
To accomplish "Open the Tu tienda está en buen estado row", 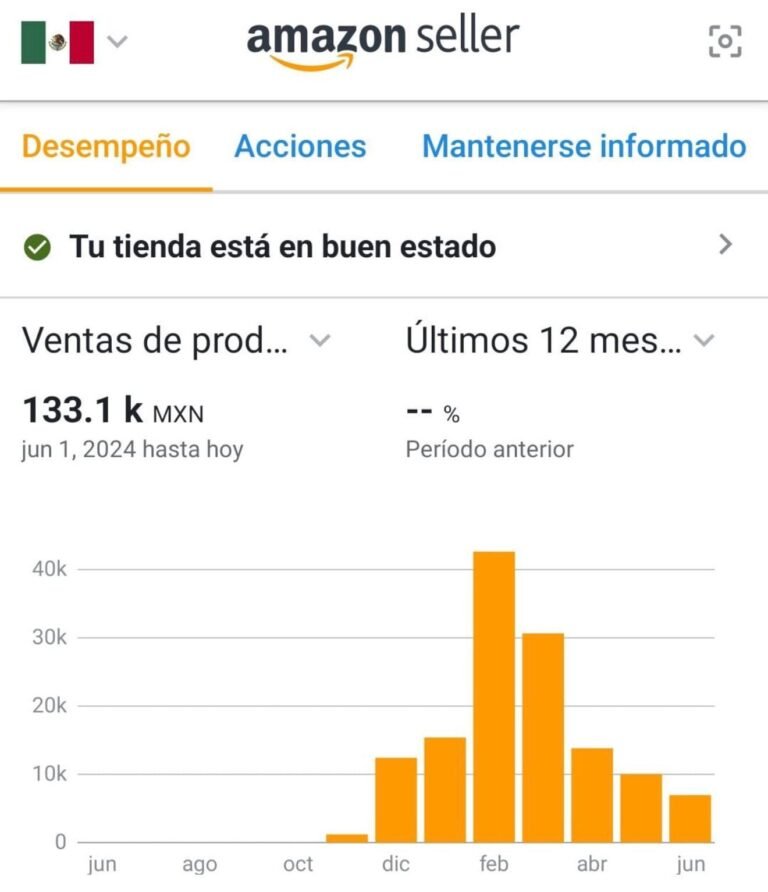I will [x=384, y=246].
